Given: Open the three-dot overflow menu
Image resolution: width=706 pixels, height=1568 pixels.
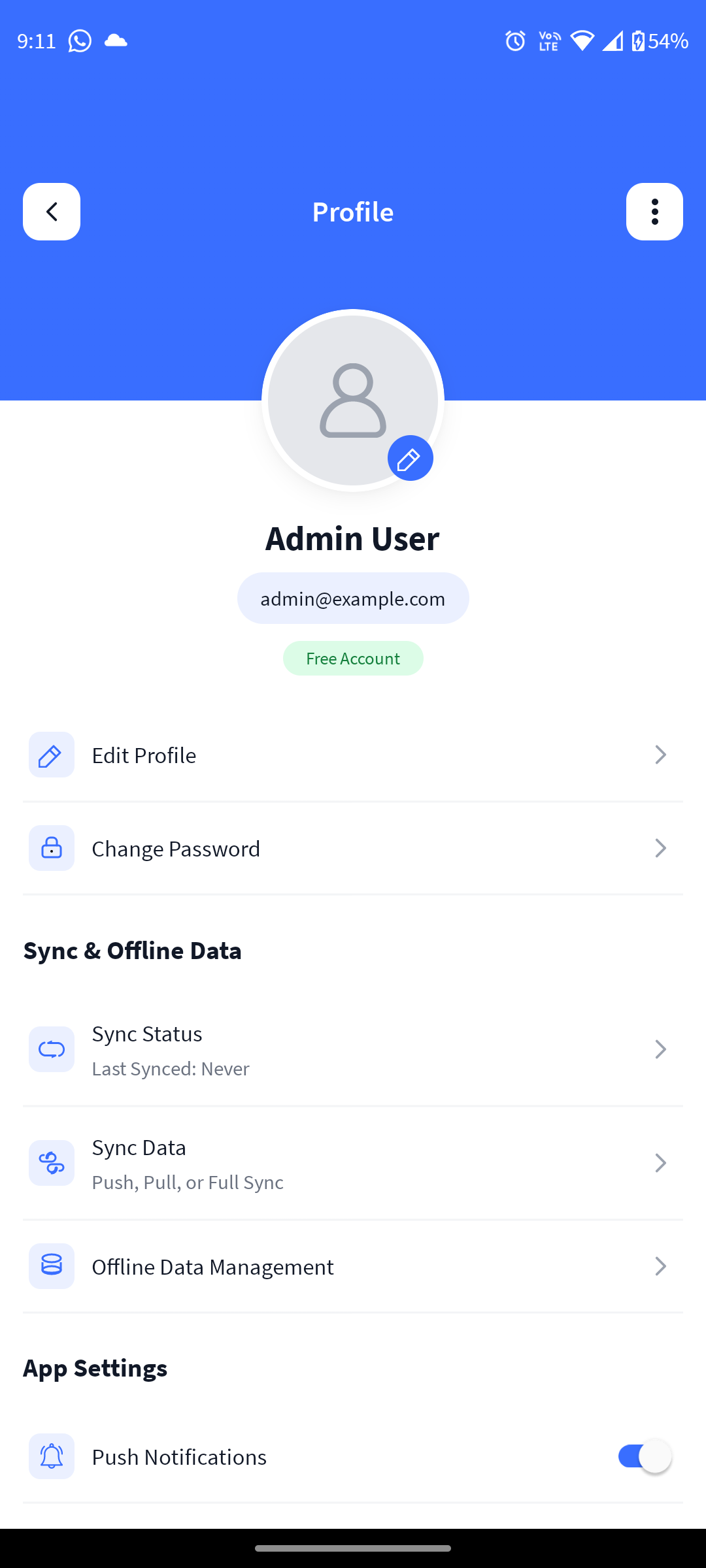Looking at the screenshot, I should [654, 212].
